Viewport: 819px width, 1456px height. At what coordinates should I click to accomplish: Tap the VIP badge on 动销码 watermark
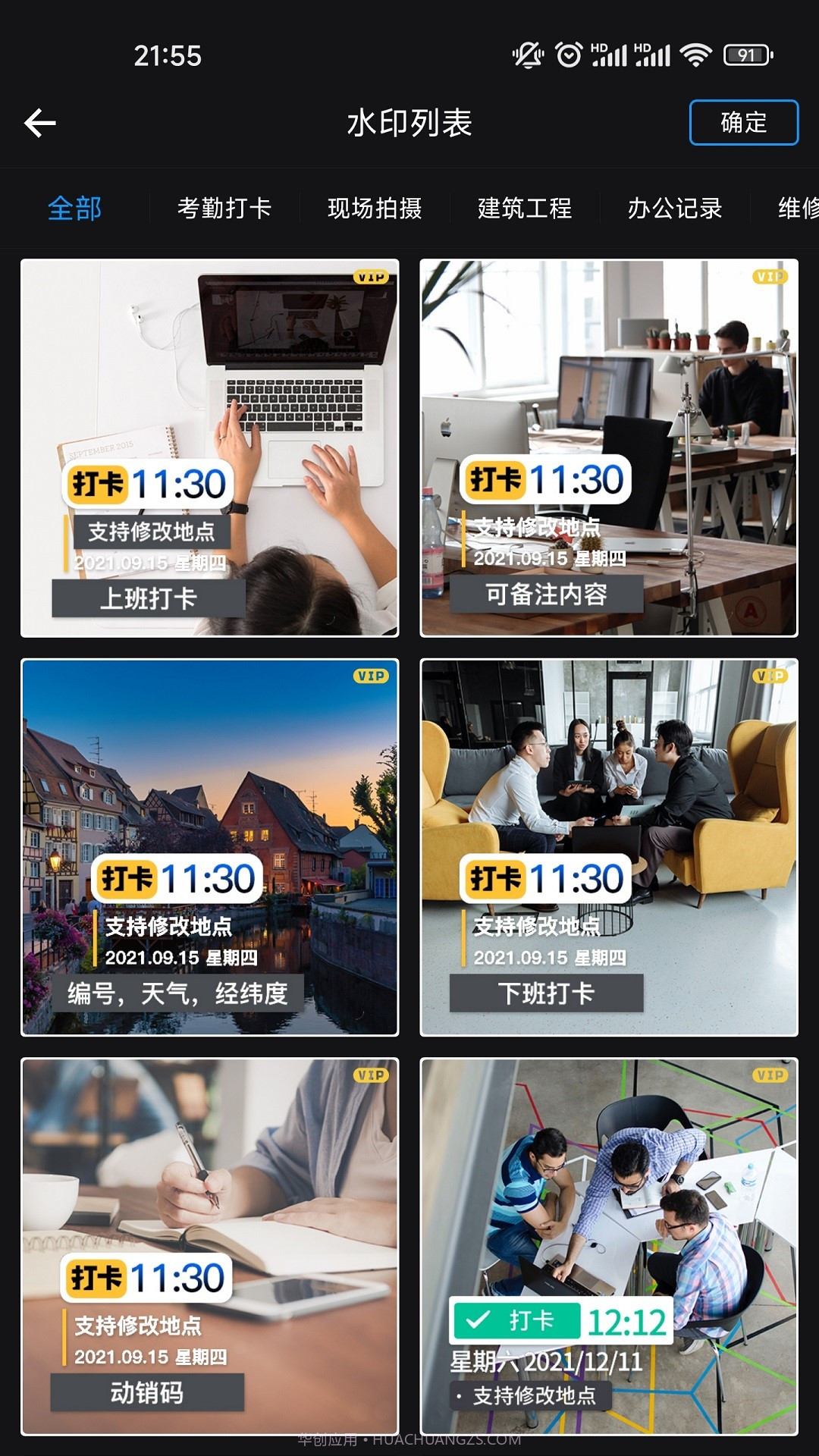(x=371, y=1076)
